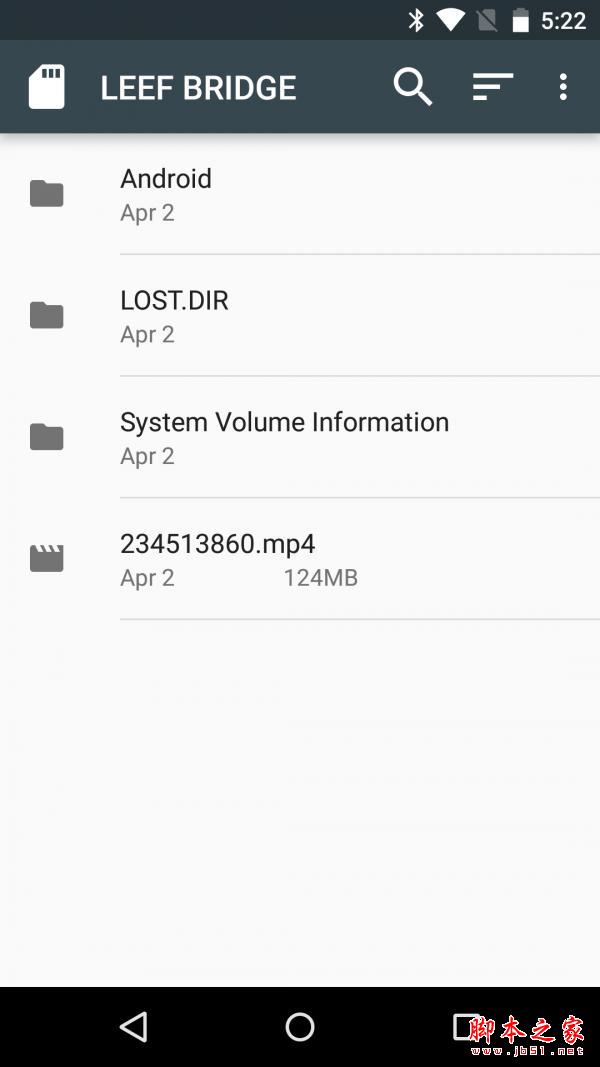
Task: Return to the home screen
Action: [300, 1026]
